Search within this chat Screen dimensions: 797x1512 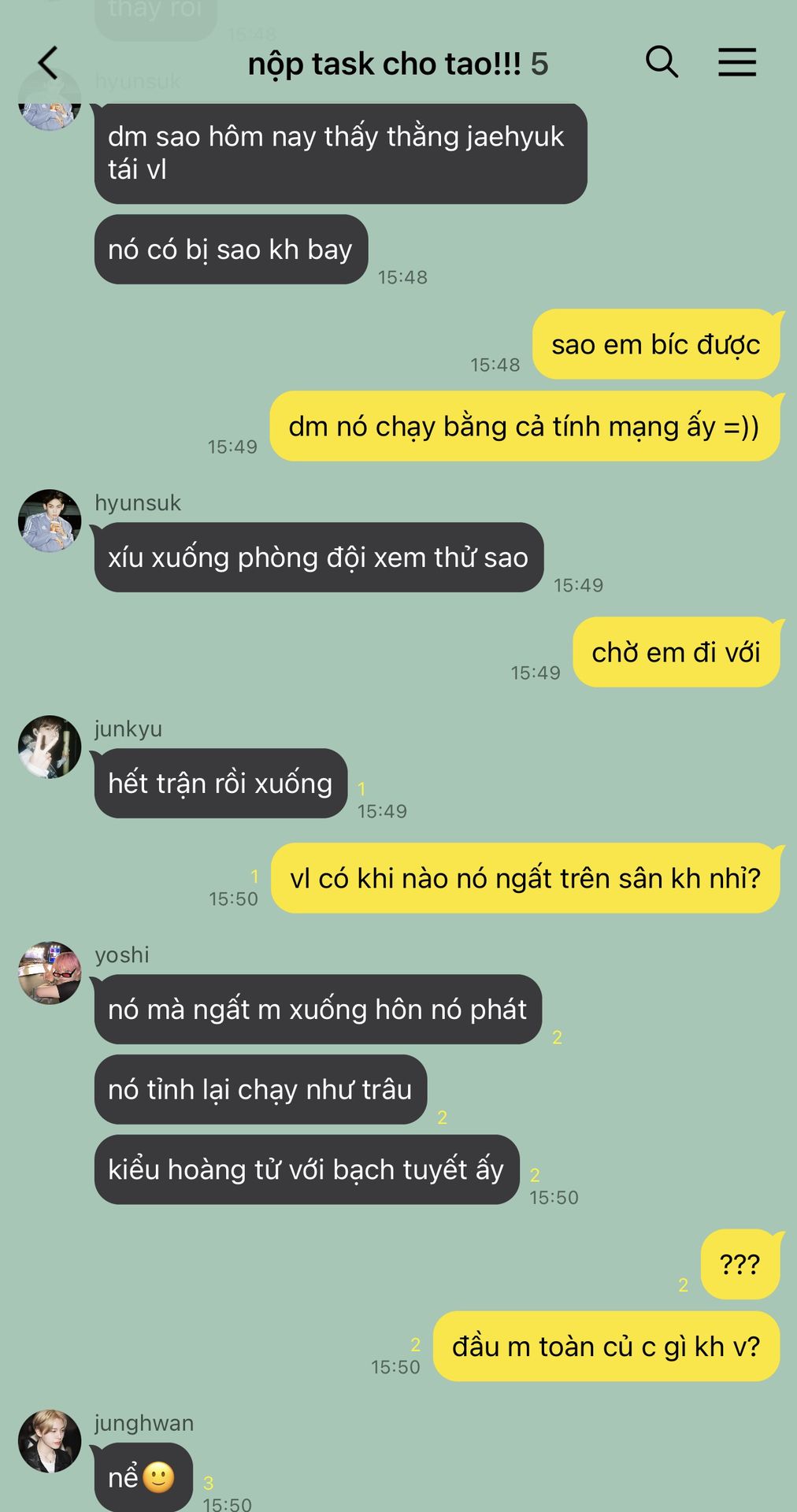pyautogui.click(x=662, y=61)
